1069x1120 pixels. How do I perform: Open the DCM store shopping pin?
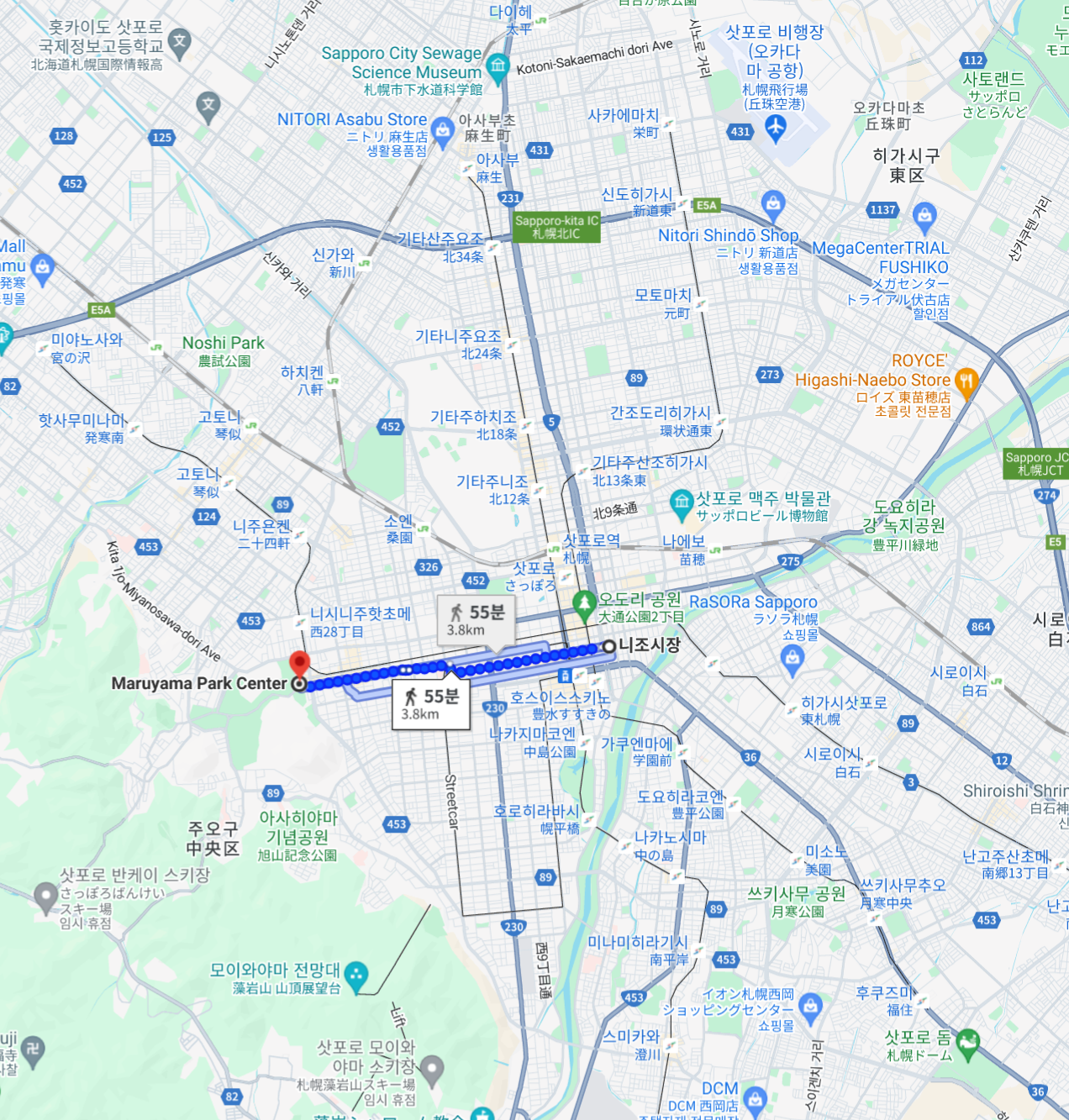(755, 1097)
